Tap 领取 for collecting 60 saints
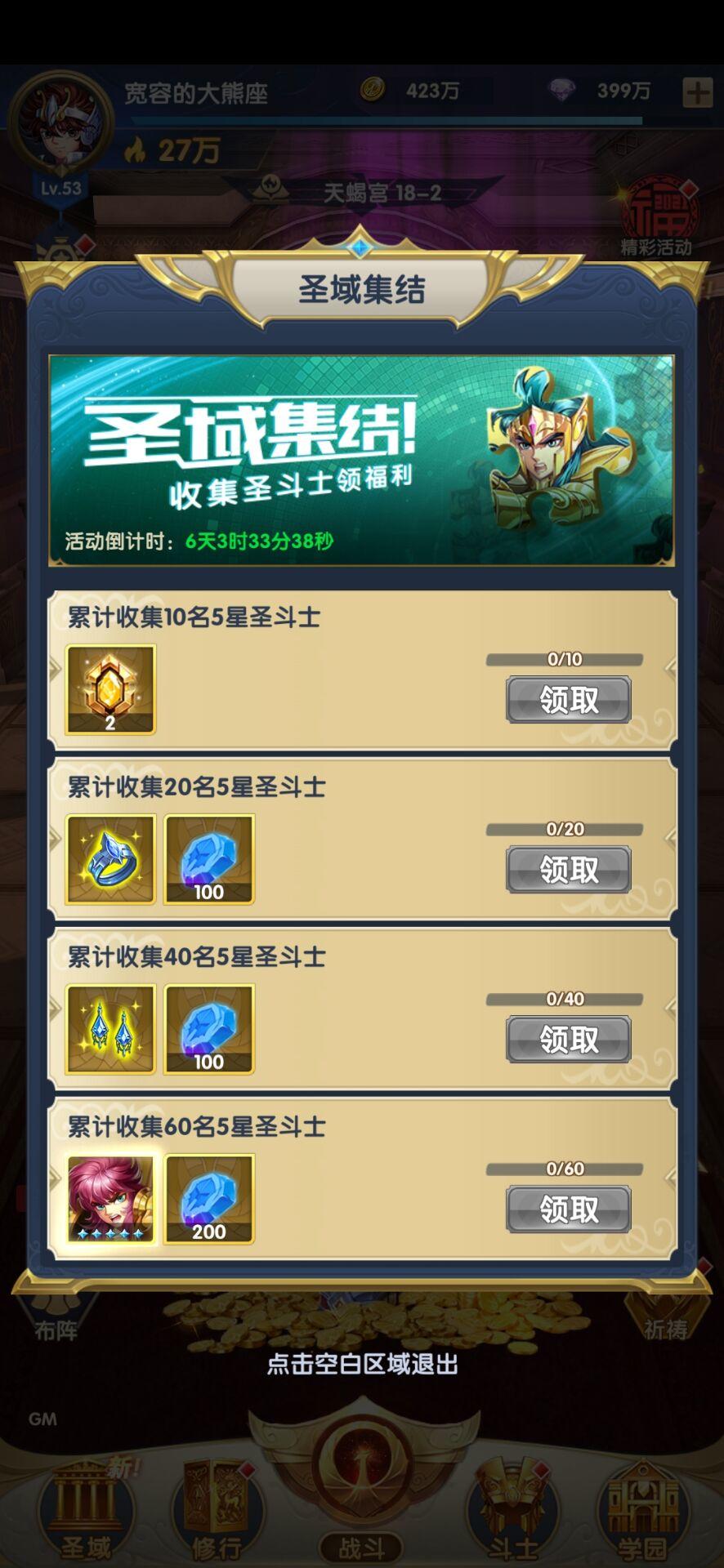This screenshot has height=1568, width=724. [x=568, y=1209]
